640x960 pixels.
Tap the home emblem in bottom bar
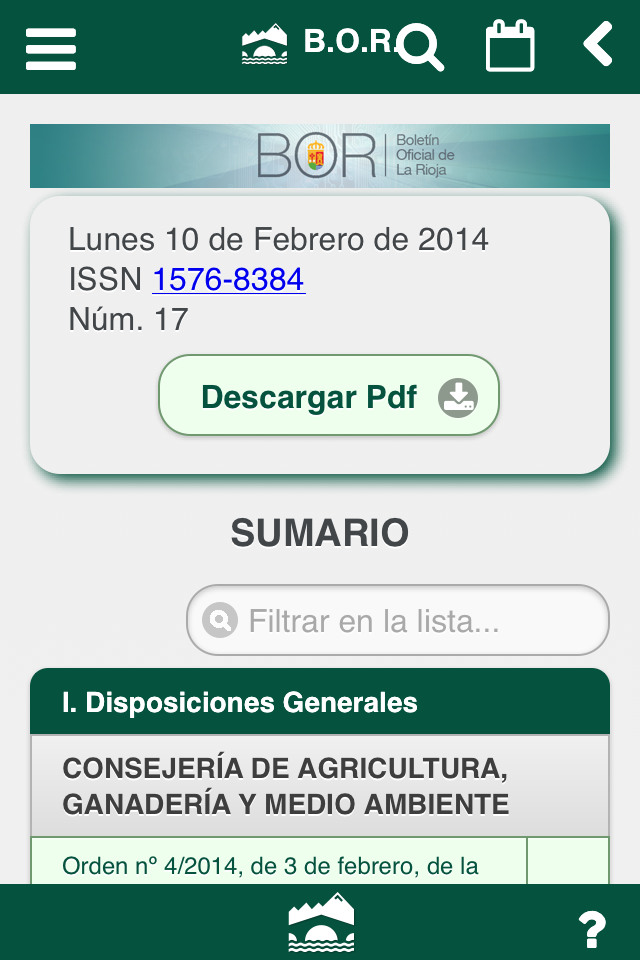[x=321, y=922]
